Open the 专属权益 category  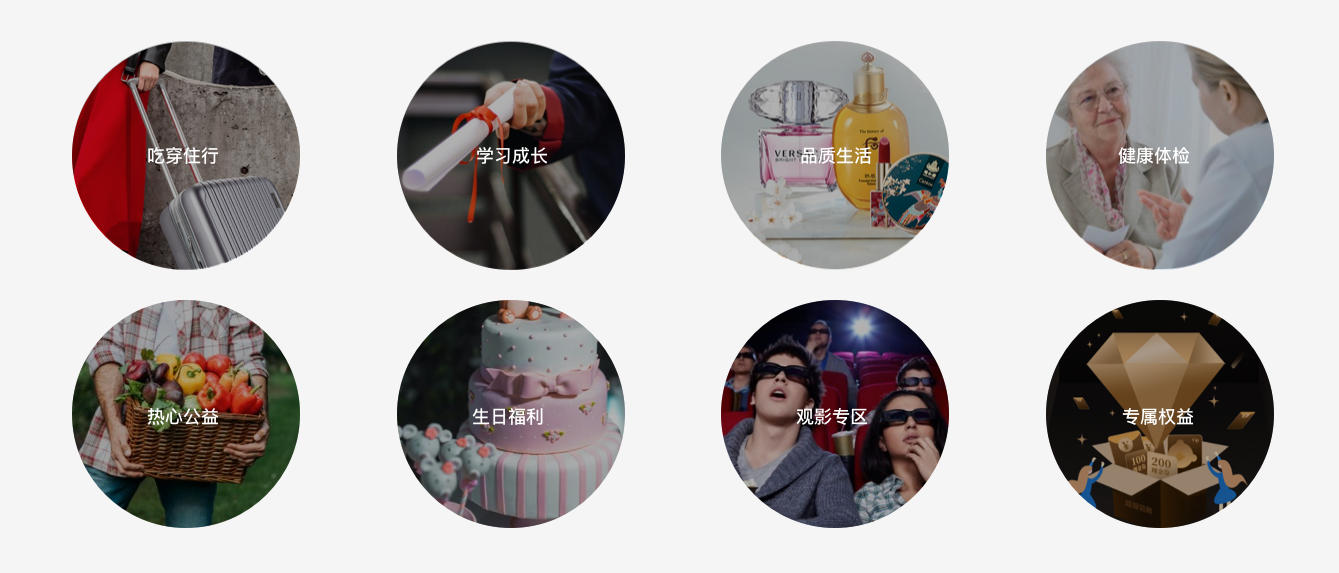click(1160, 415)
